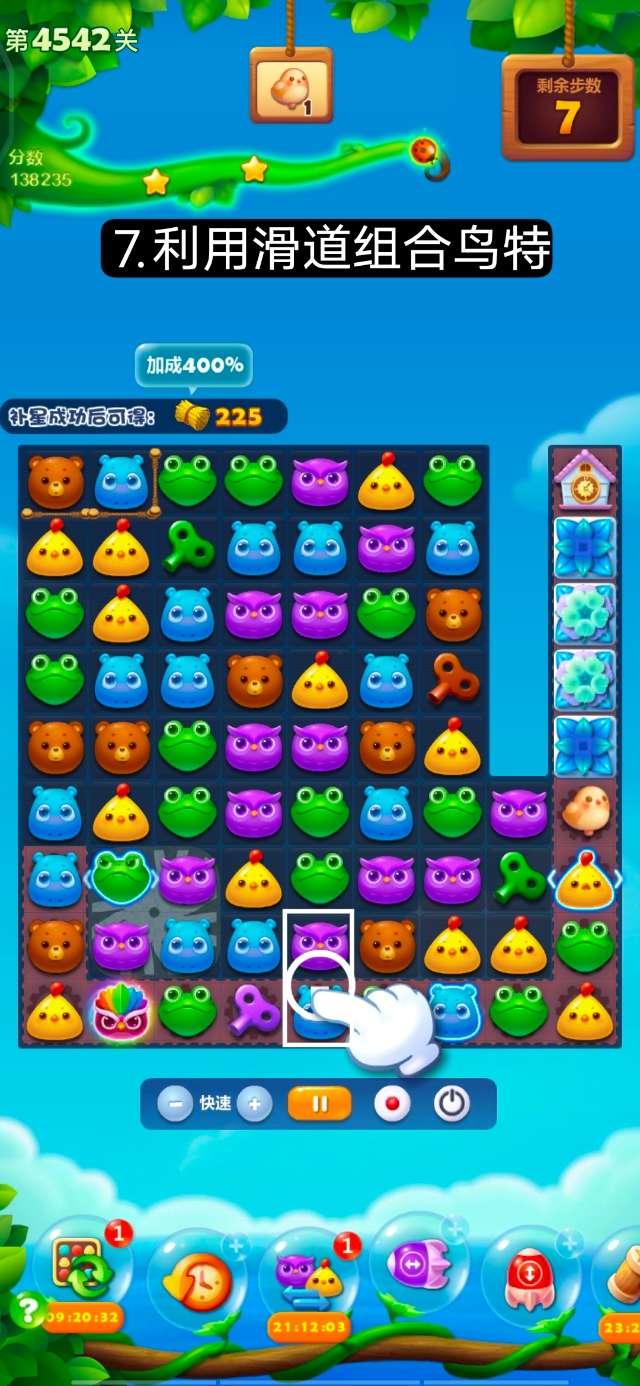
Task: Open the green question mark help
Action: [27, 1308]
